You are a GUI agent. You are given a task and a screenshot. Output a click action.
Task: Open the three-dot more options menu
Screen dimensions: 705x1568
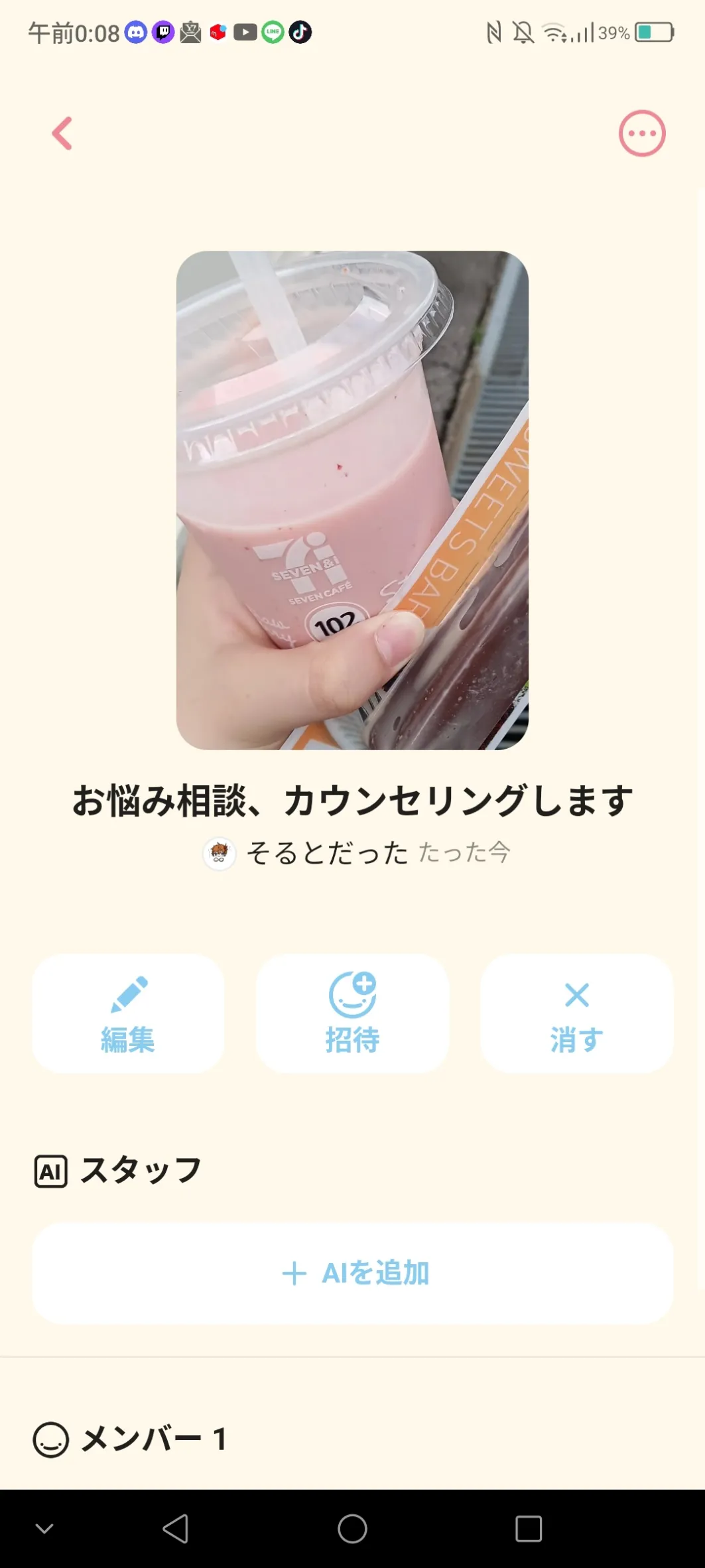point(641,133)
